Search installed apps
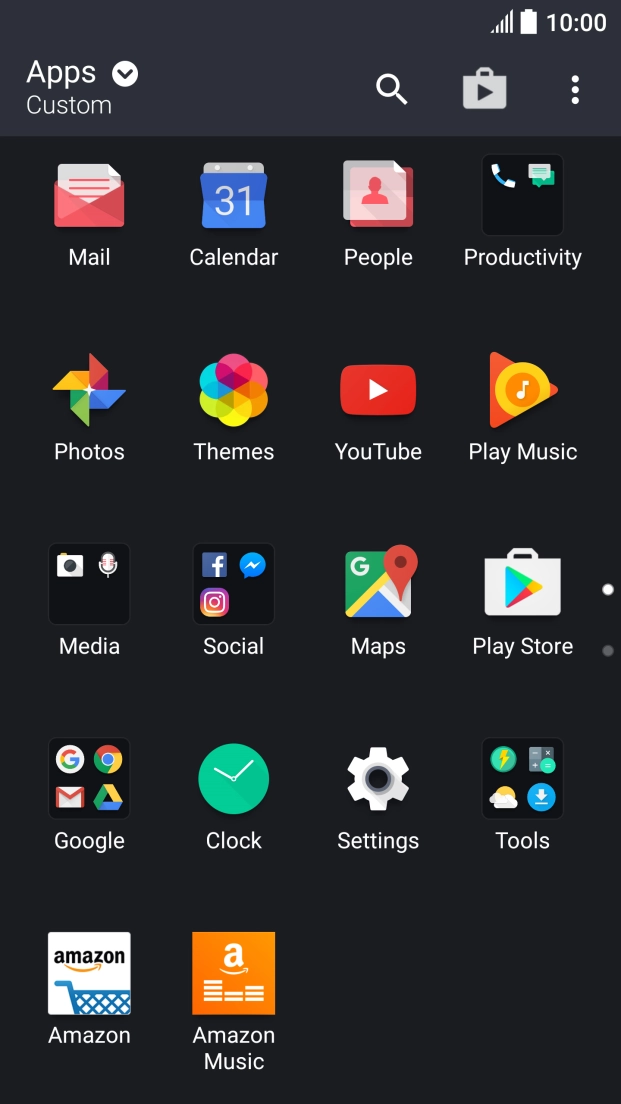 pyautogui.click(x=391, y=89)
